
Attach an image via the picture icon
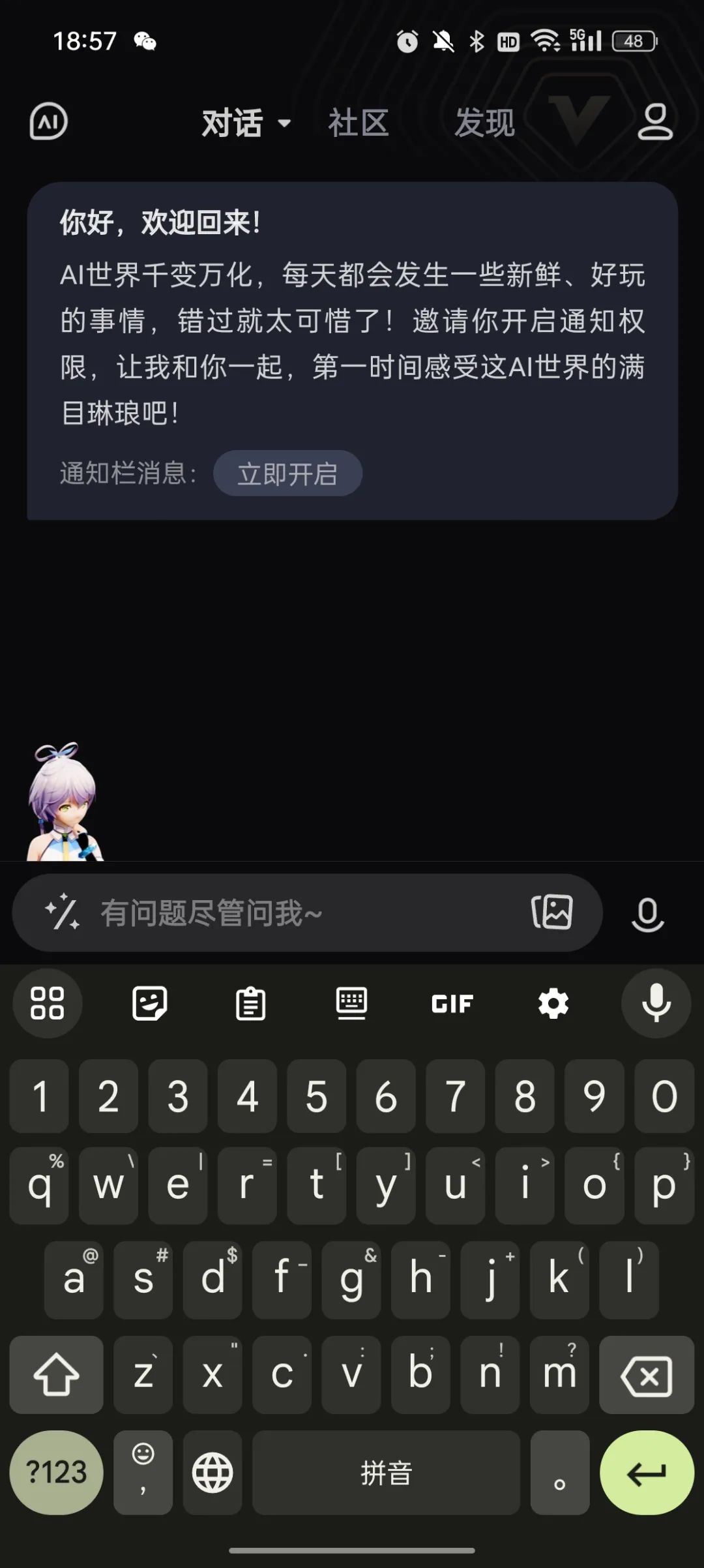tap(551, 912)
